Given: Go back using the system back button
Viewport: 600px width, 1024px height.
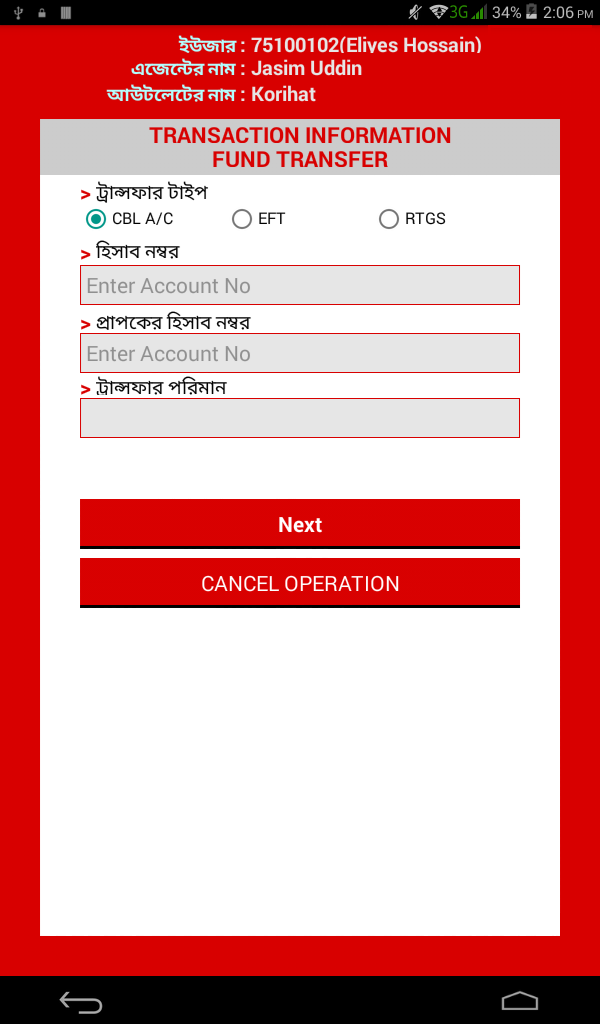Looking at the screenshot, I should point(81,1001).
